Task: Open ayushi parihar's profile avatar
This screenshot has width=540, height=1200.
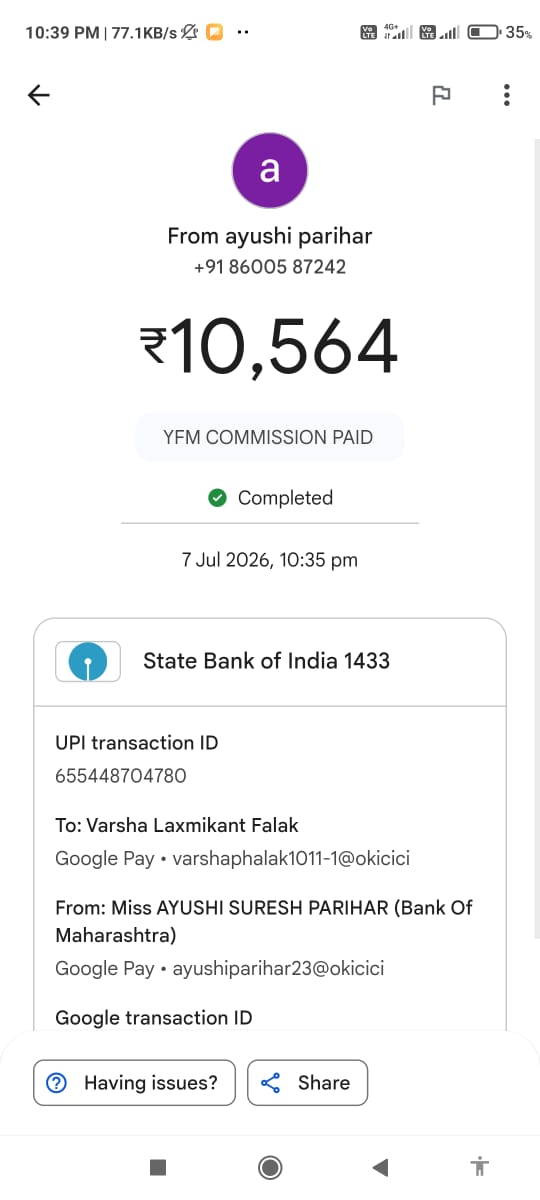Action: 270,171
